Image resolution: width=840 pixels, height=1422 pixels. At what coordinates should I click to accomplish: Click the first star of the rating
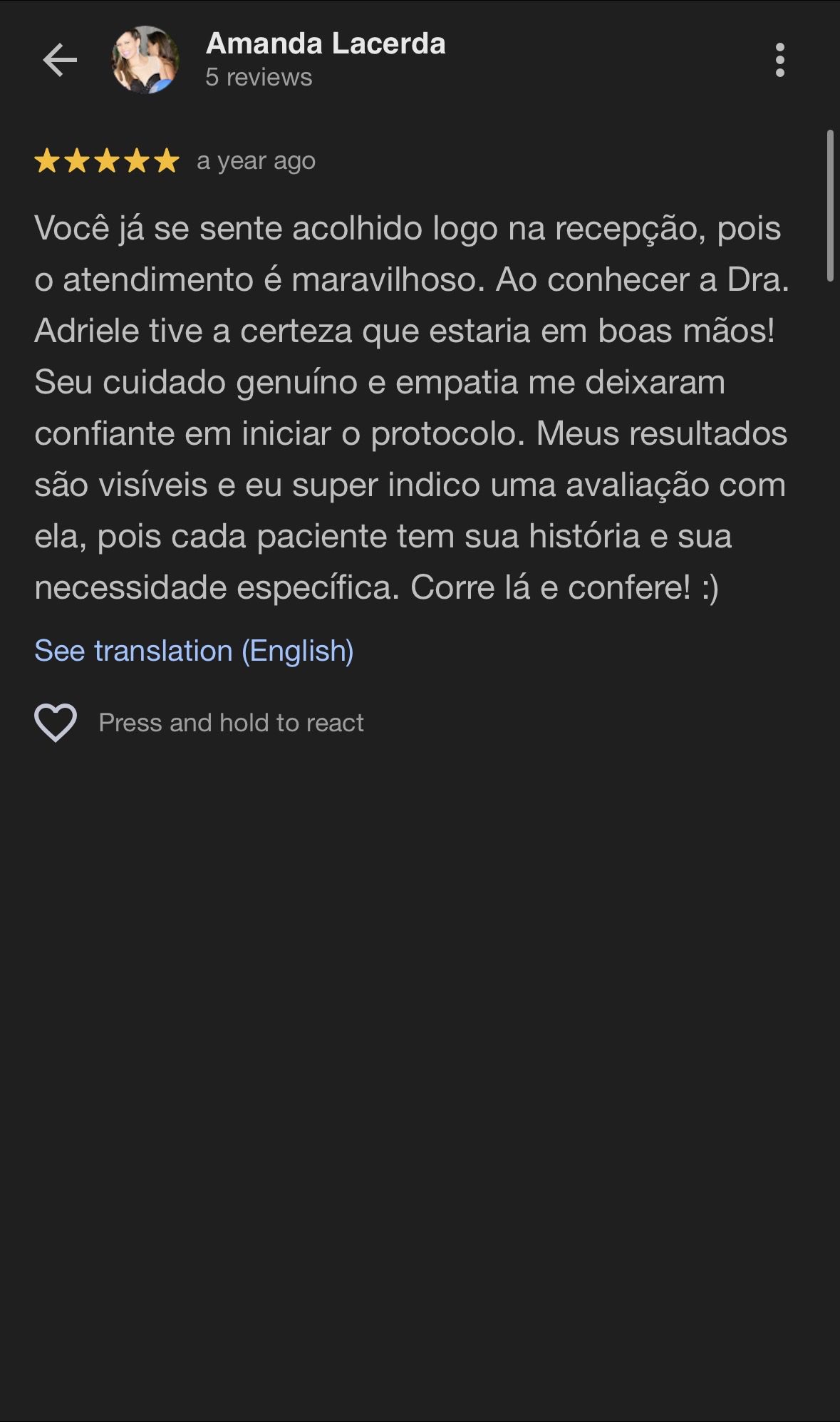point(48,161)
